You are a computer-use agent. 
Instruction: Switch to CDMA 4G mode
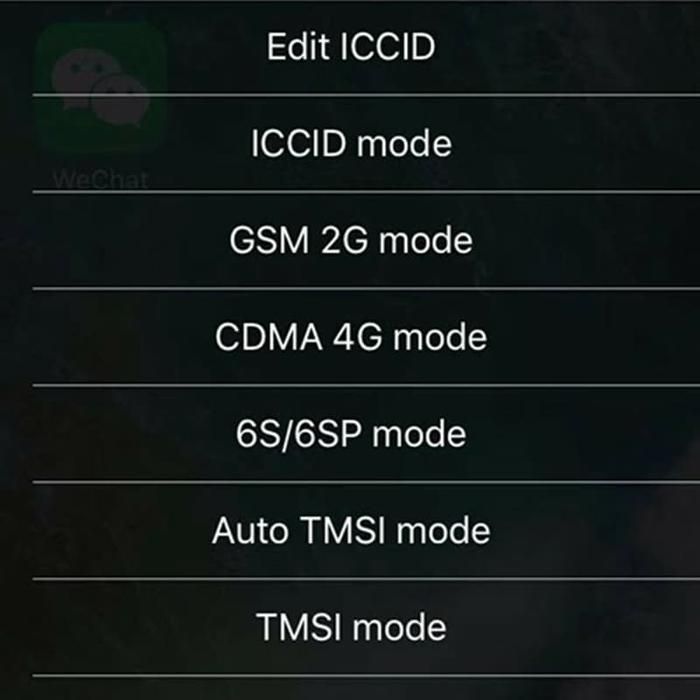(350, 337)
